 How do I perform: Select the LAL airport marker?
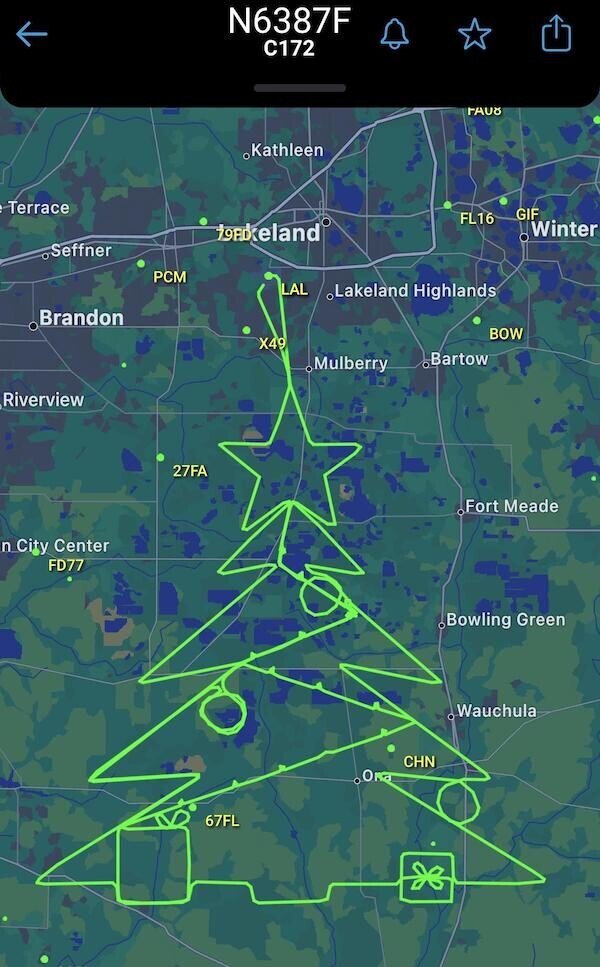pos(269,276)
